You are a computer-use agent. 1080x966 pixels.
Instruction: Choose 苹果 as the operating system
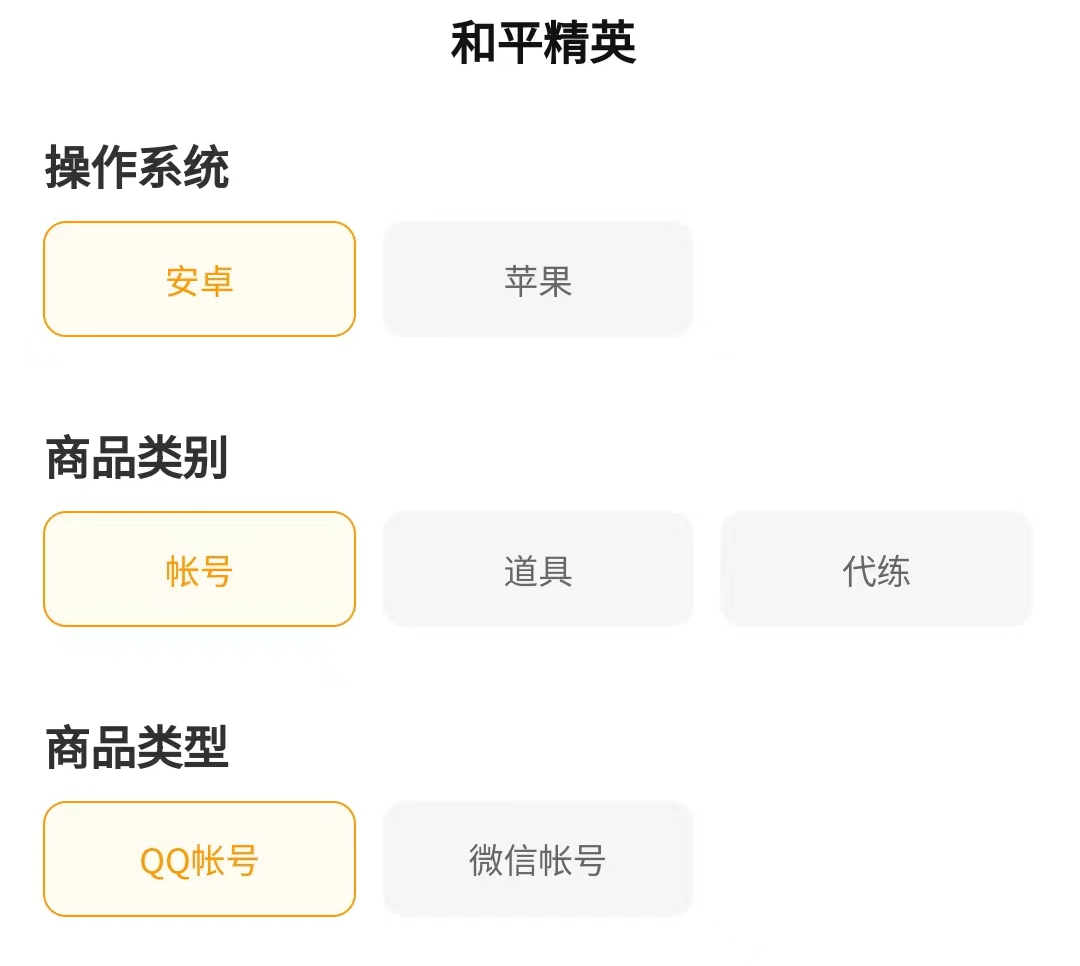click(x=538, y=280)
